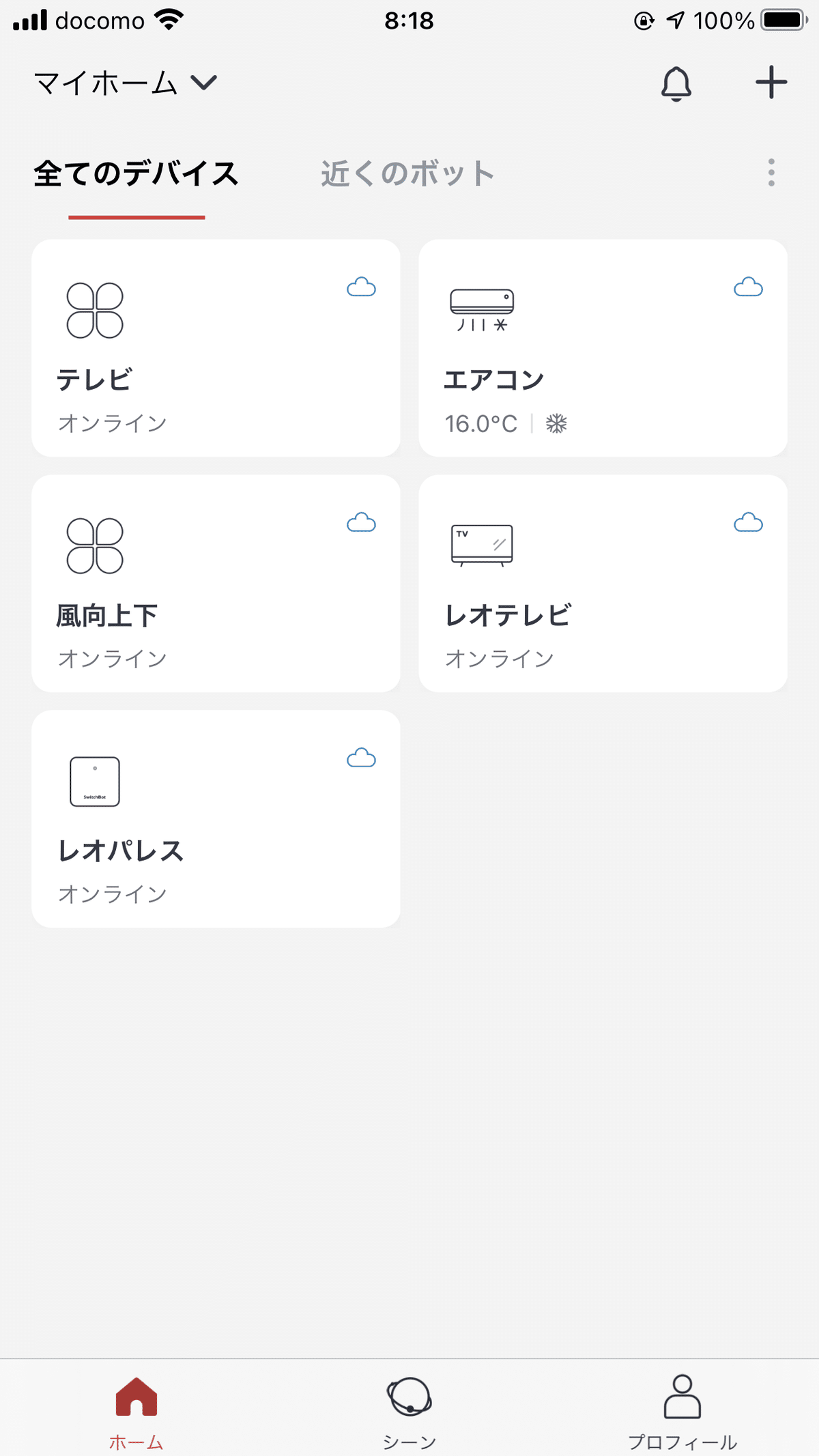The height and width of the screenshot is (1456, 819).
Task: Tap the TV icon on the レオテレビ card
Action: pyautogui.click(x=481, y=545)
